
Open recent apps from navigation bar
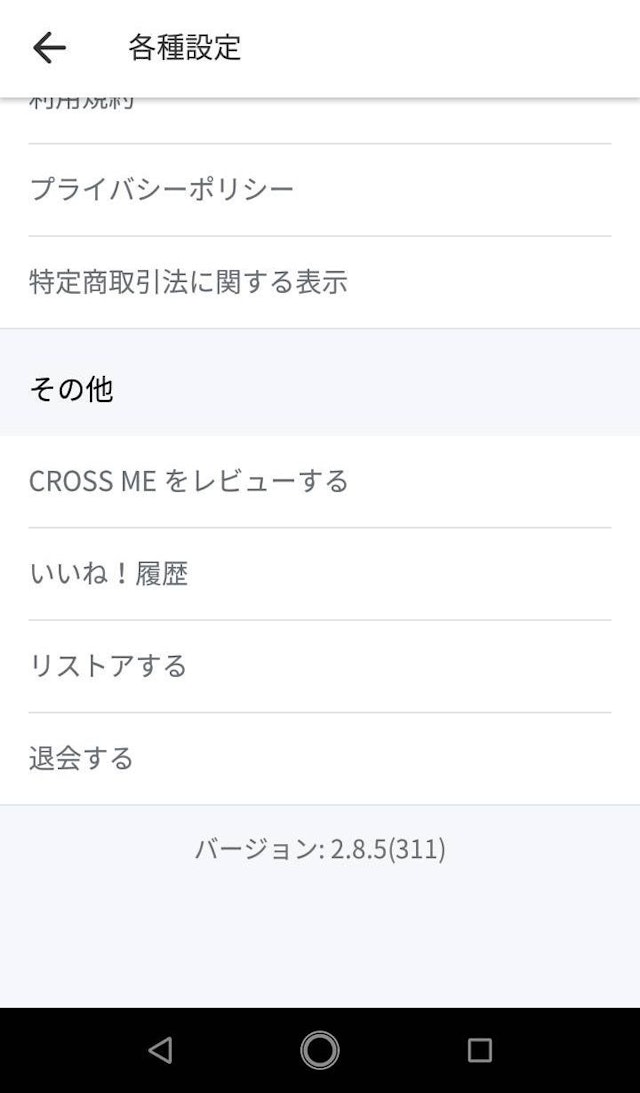(480, 1050)
